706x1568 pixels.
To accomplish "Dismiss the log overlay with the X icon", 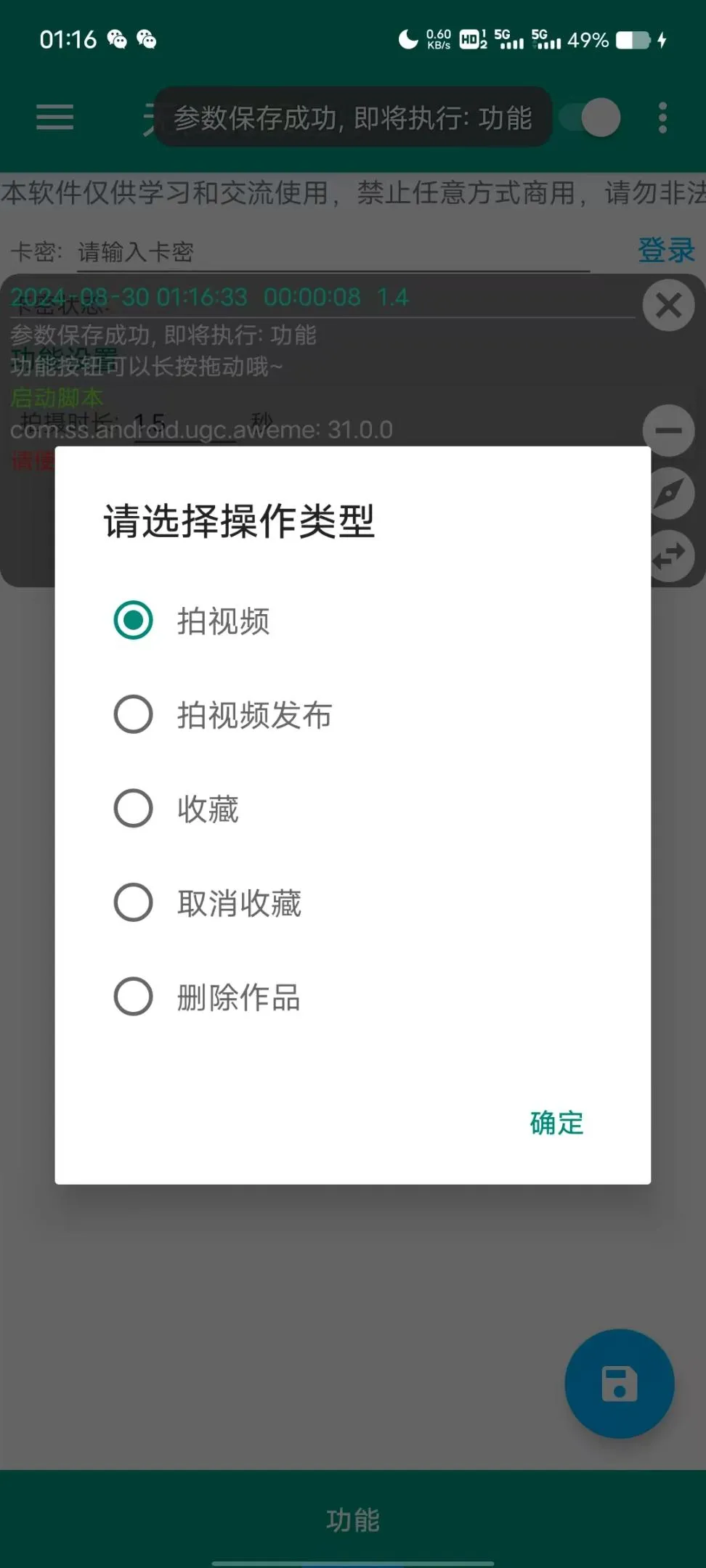I will coord(668,305).
